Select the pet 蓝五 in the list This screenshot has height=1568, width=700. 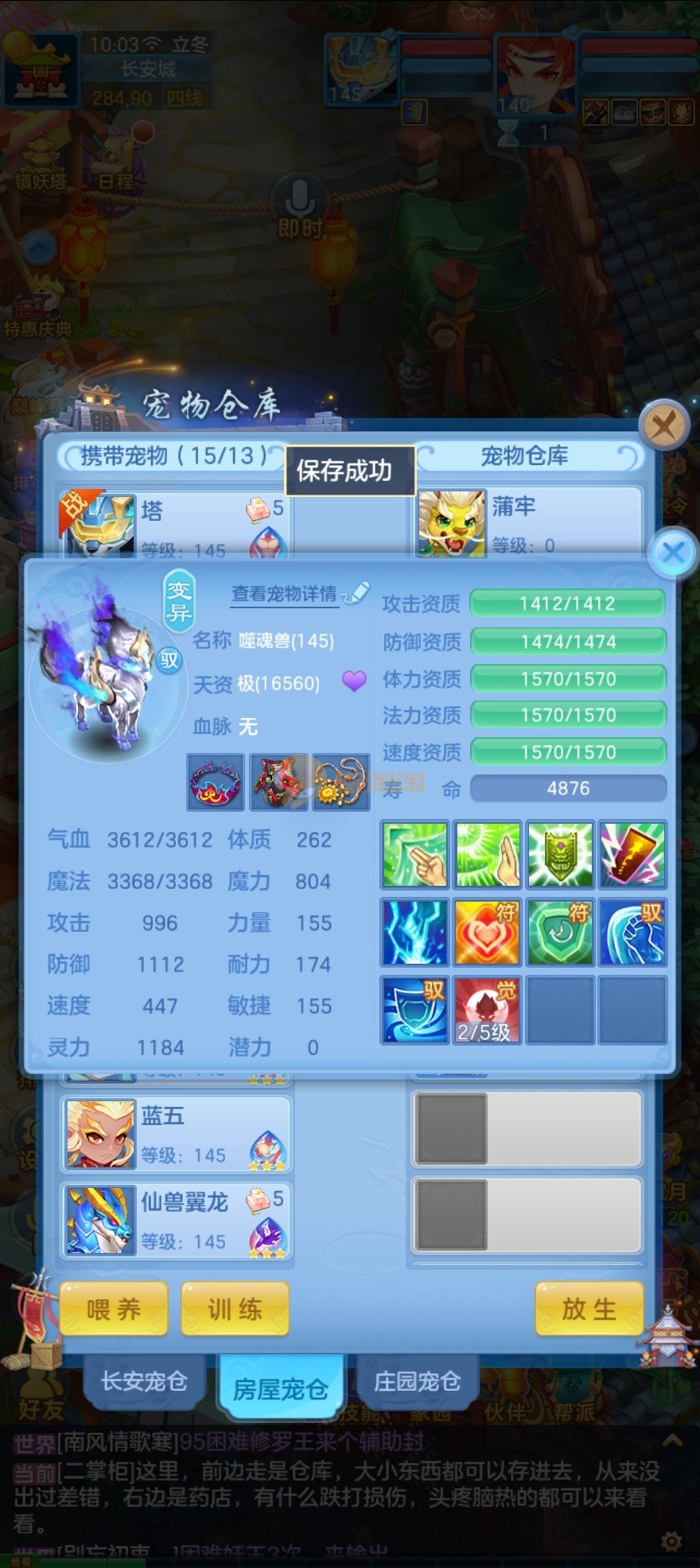(x=177, y=1134)
